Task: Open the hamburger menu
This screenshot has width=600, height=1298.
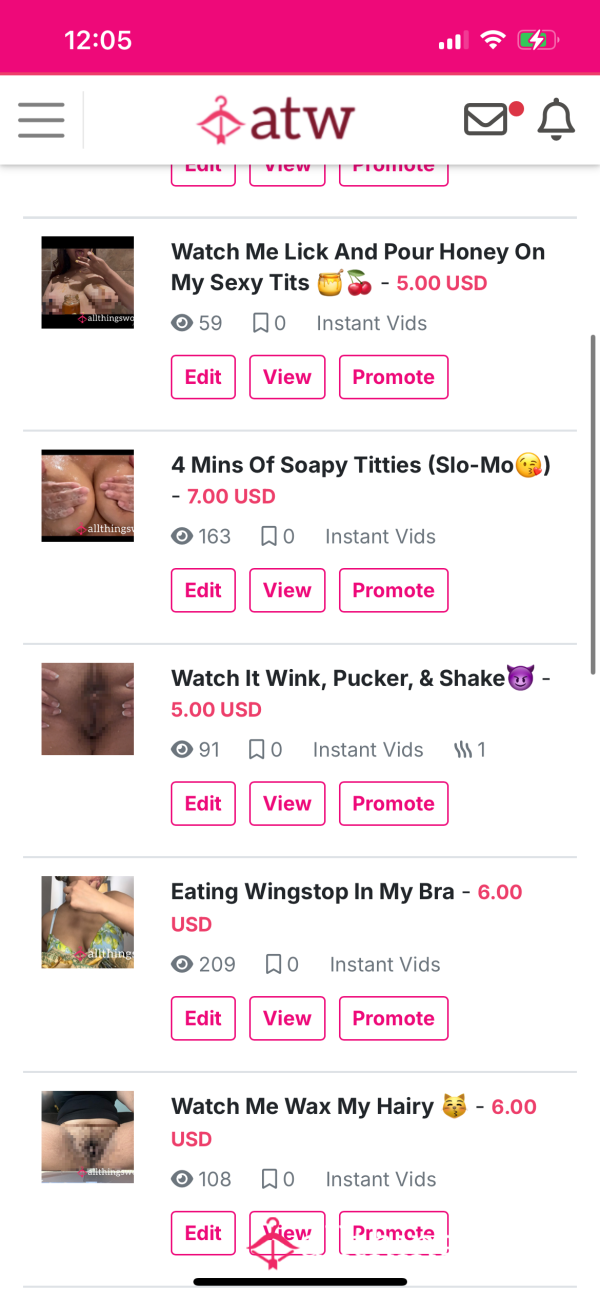Action: click(x=41, y=120)
